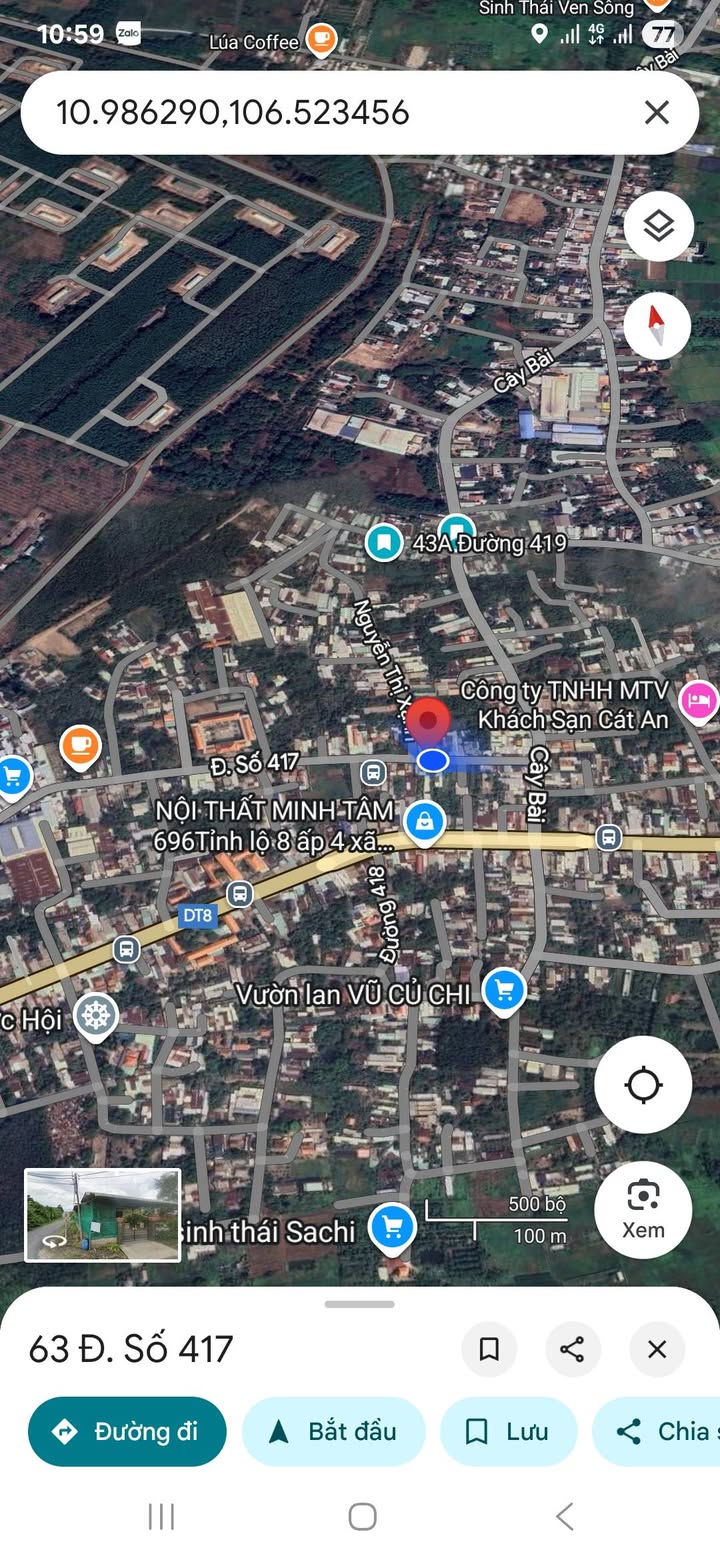Bookmark 63 Đ. Số 417 with the icon
Viewport: 720px width, 1560px height.
489,1349
